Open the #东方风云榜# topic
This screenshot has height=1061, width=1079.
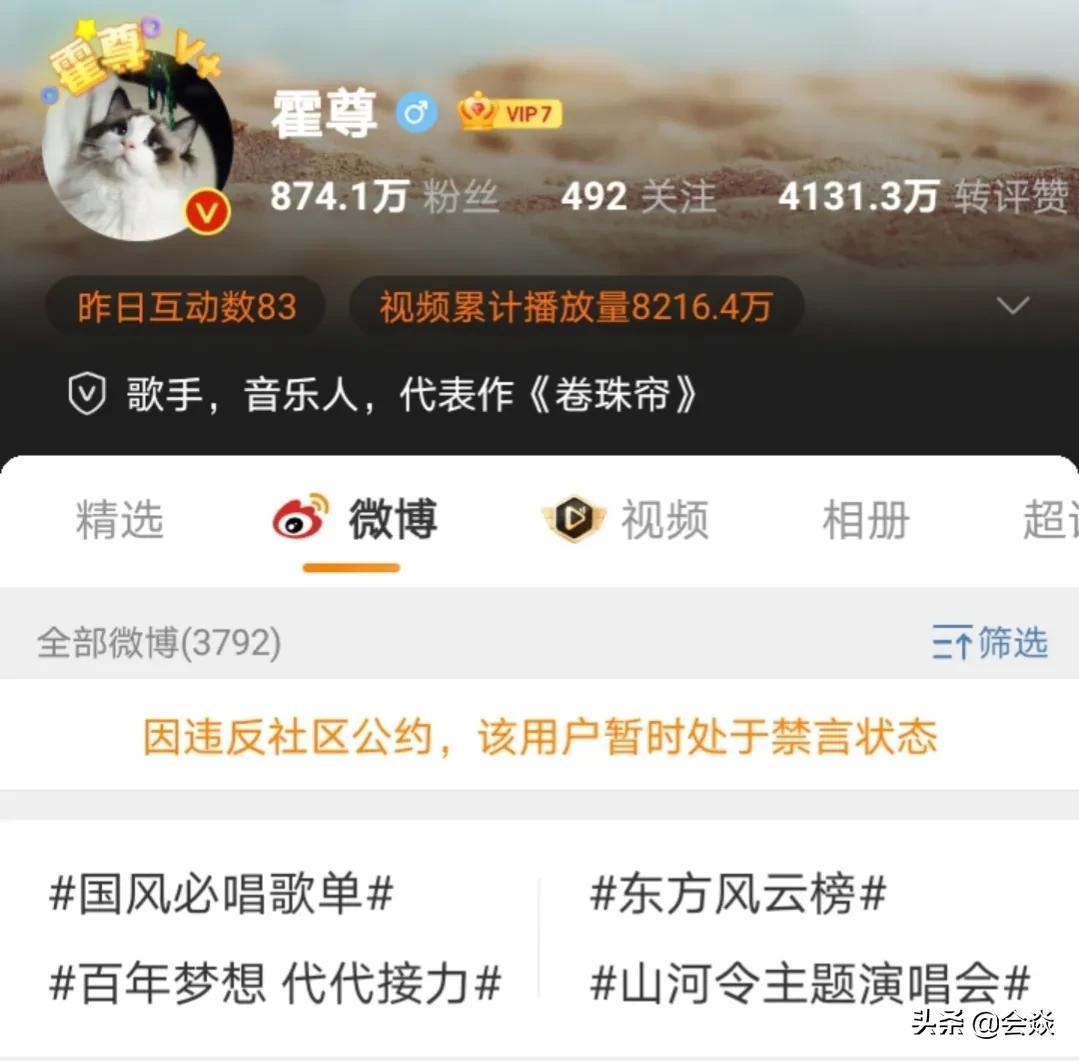click(x=738, y=893)
